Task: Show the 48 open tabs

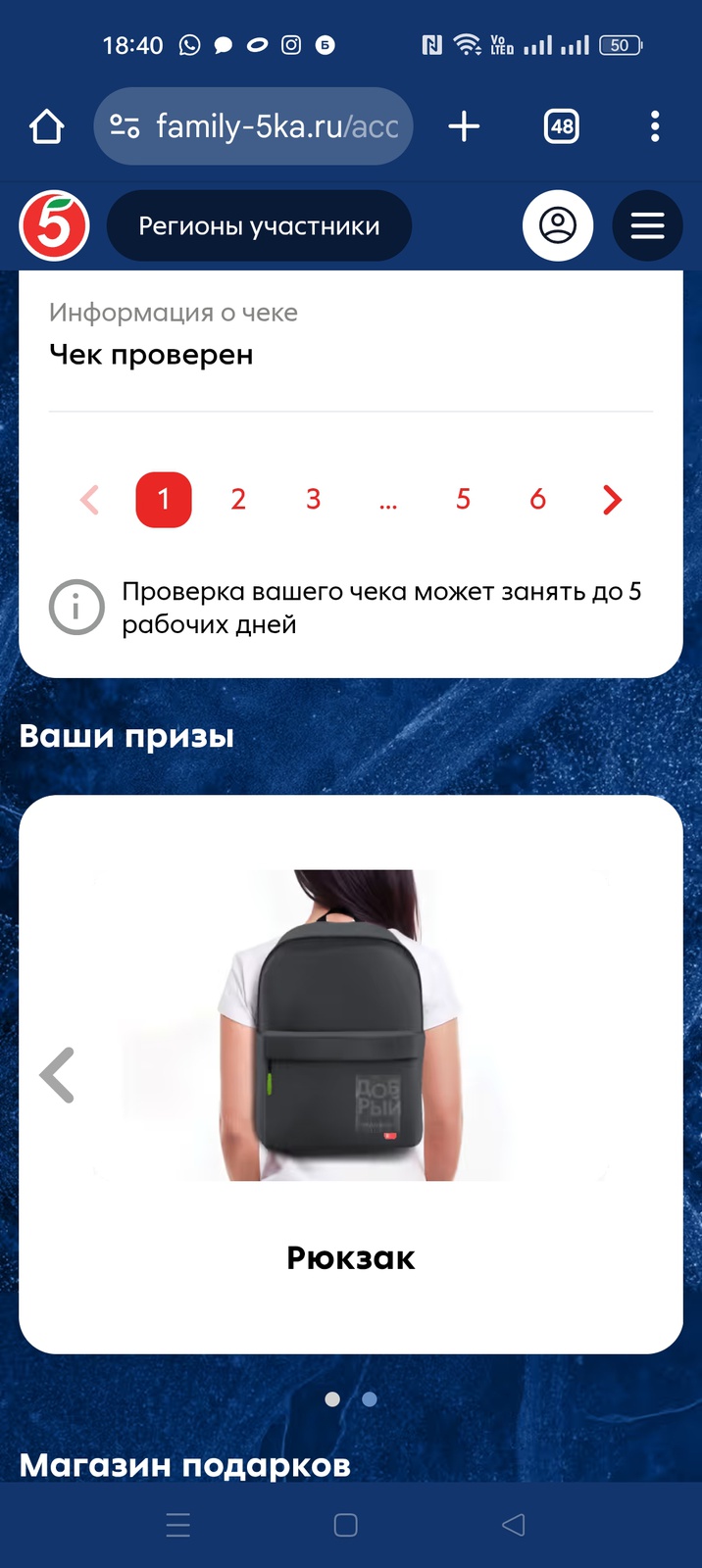Action: 562,126
